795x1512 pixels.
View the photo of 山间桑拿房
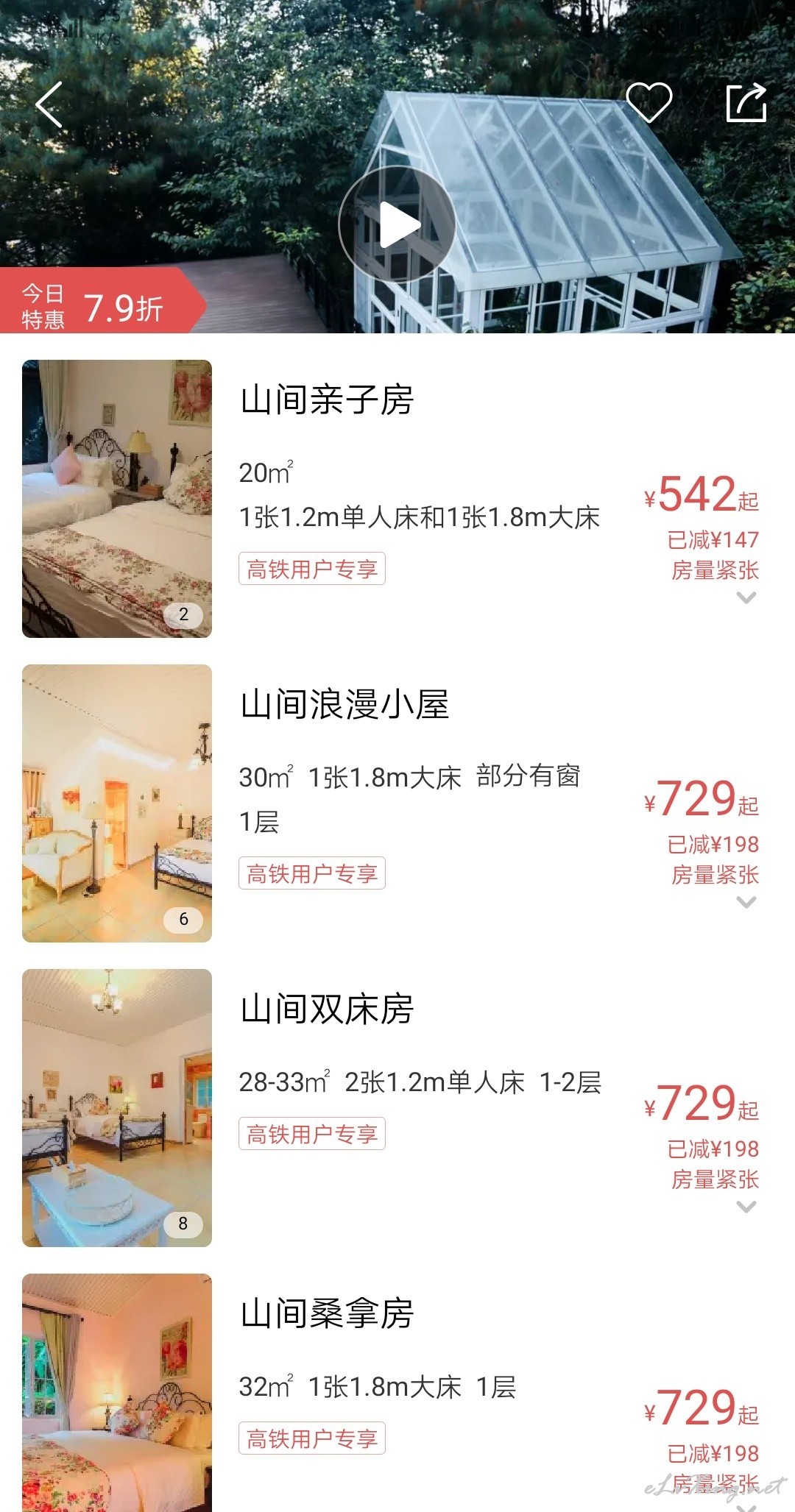coord(117,1392)
